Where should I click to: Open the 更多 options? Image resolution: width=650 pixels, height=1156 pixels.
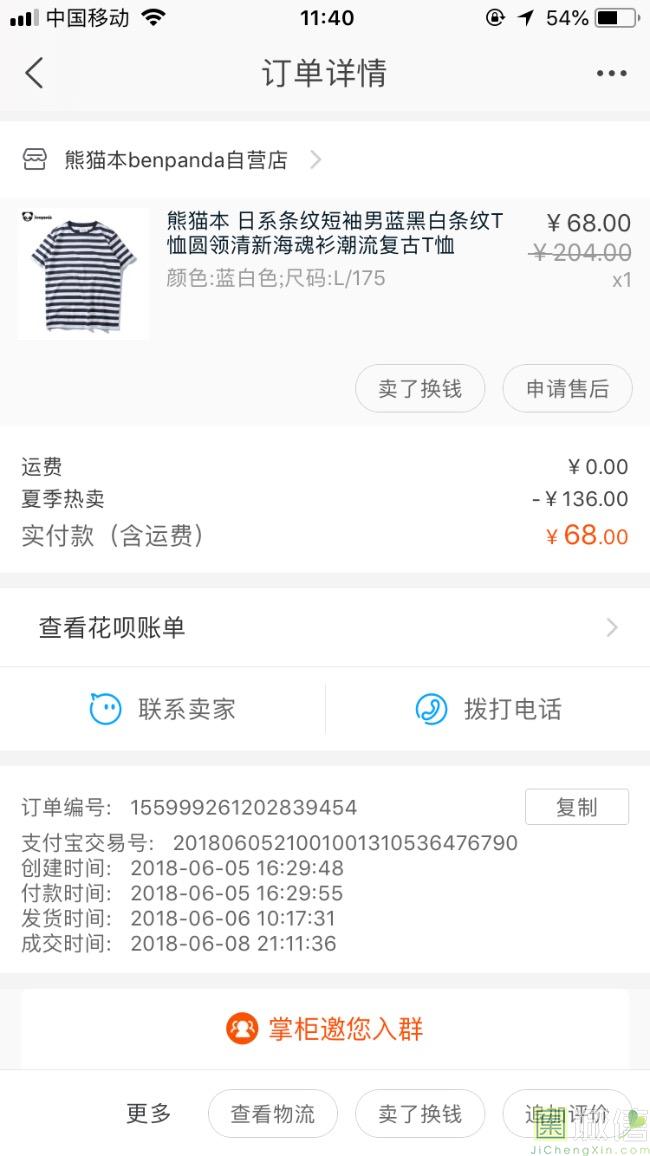tap(149, 1113)
